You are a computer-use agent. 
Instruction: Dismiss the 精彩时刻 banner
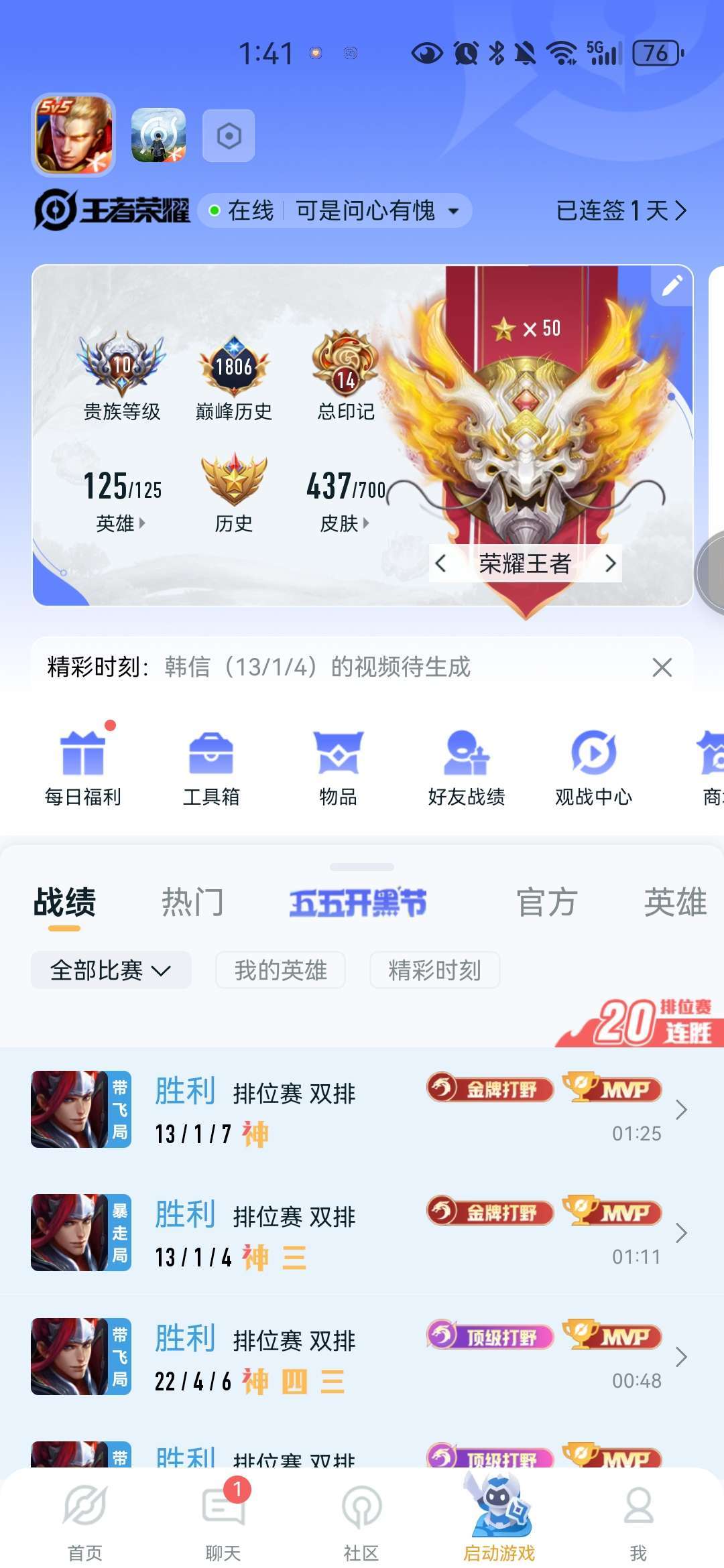(x=662, y=667)
